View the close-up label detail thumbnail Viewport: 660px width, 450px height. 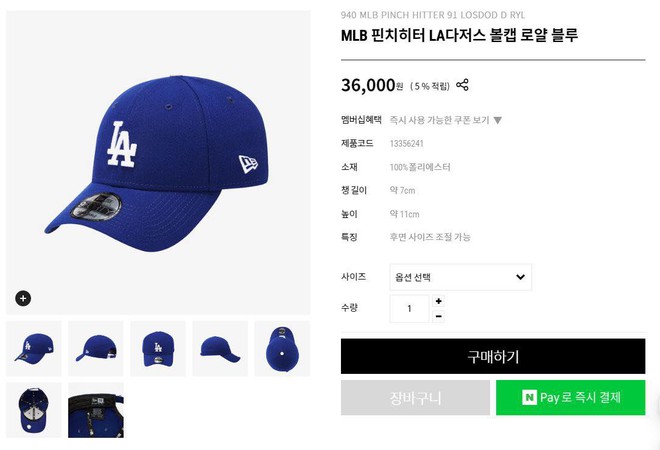96,410
